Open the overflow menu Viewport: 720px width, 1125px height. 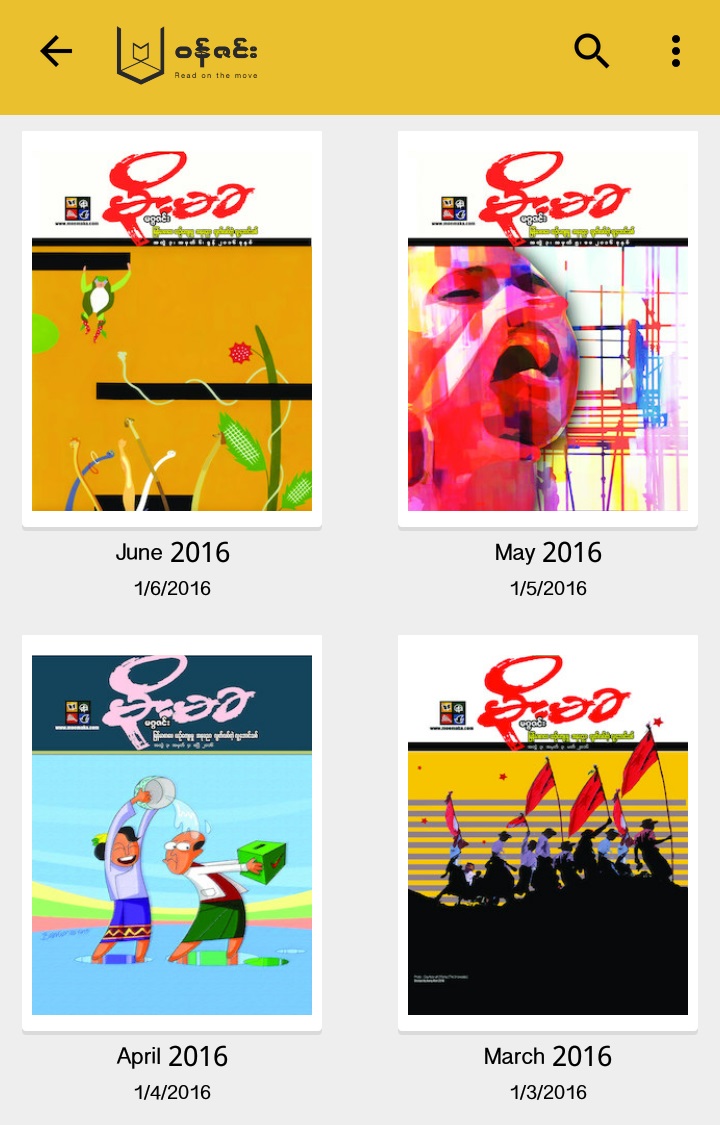(676, 52)
